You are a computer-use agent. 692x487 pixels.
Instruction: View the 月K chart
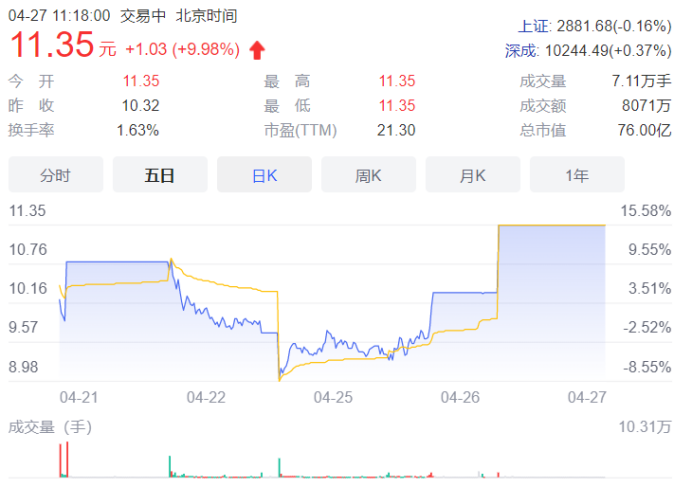(473, 175)
